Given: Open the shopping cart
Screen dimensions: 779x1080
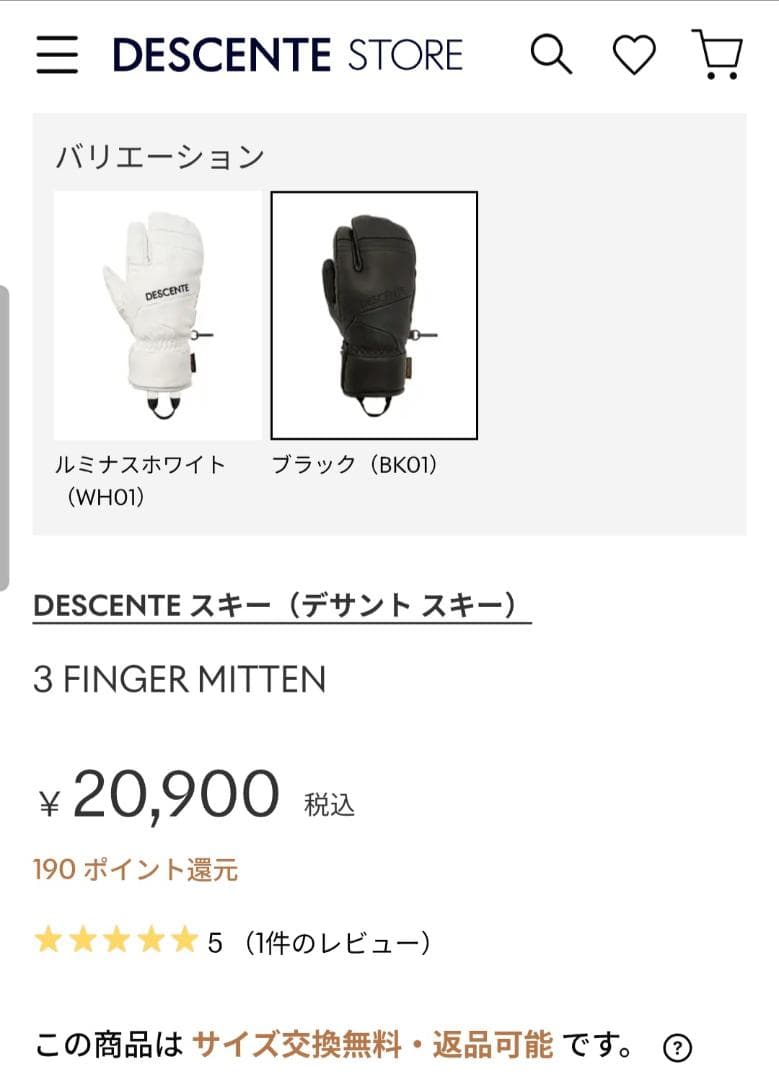Looking at the screenshot, I should pos(717,54).
